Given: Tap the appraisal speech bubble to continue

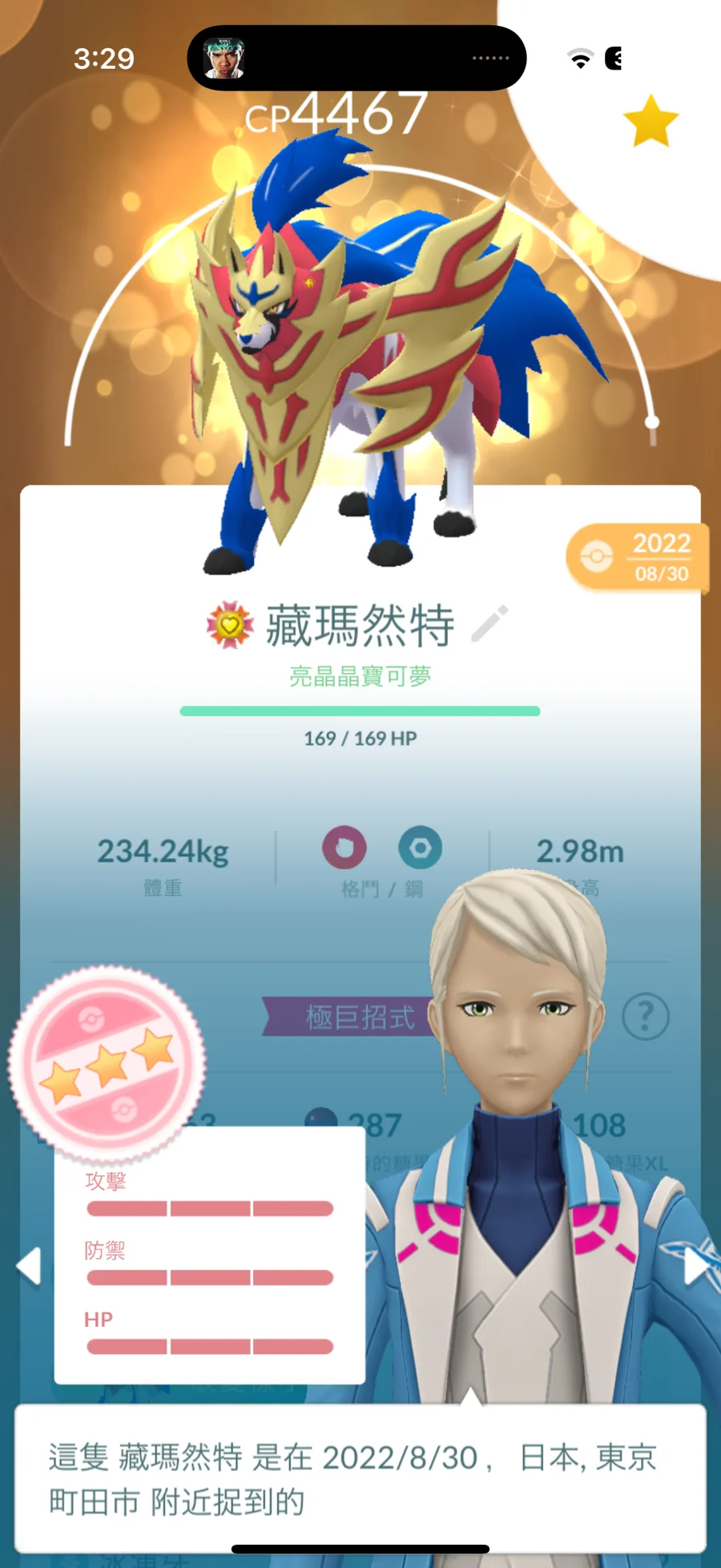Looking at the screenshot, I should [x=360, y=1478].
